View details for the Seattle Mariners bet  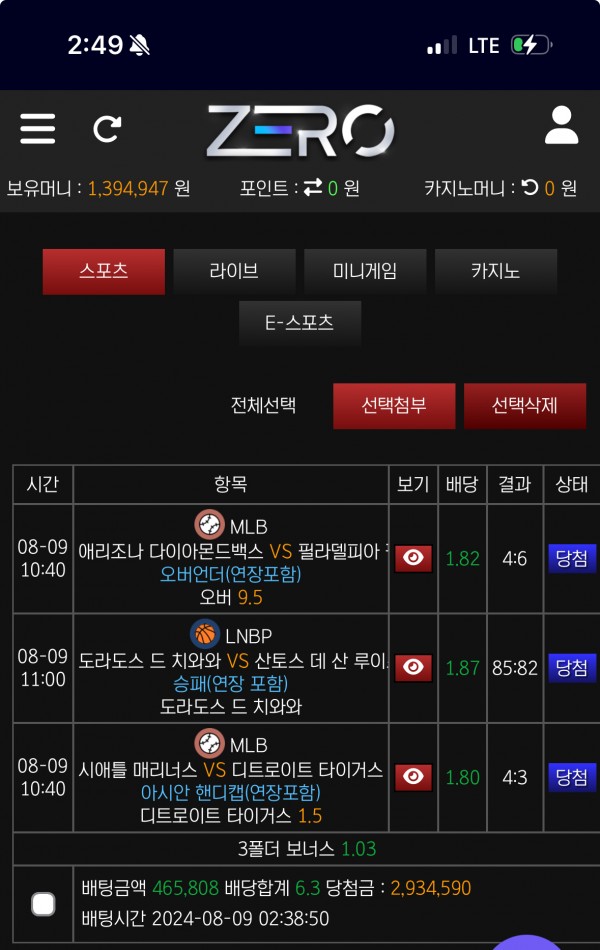coord(413,777)
